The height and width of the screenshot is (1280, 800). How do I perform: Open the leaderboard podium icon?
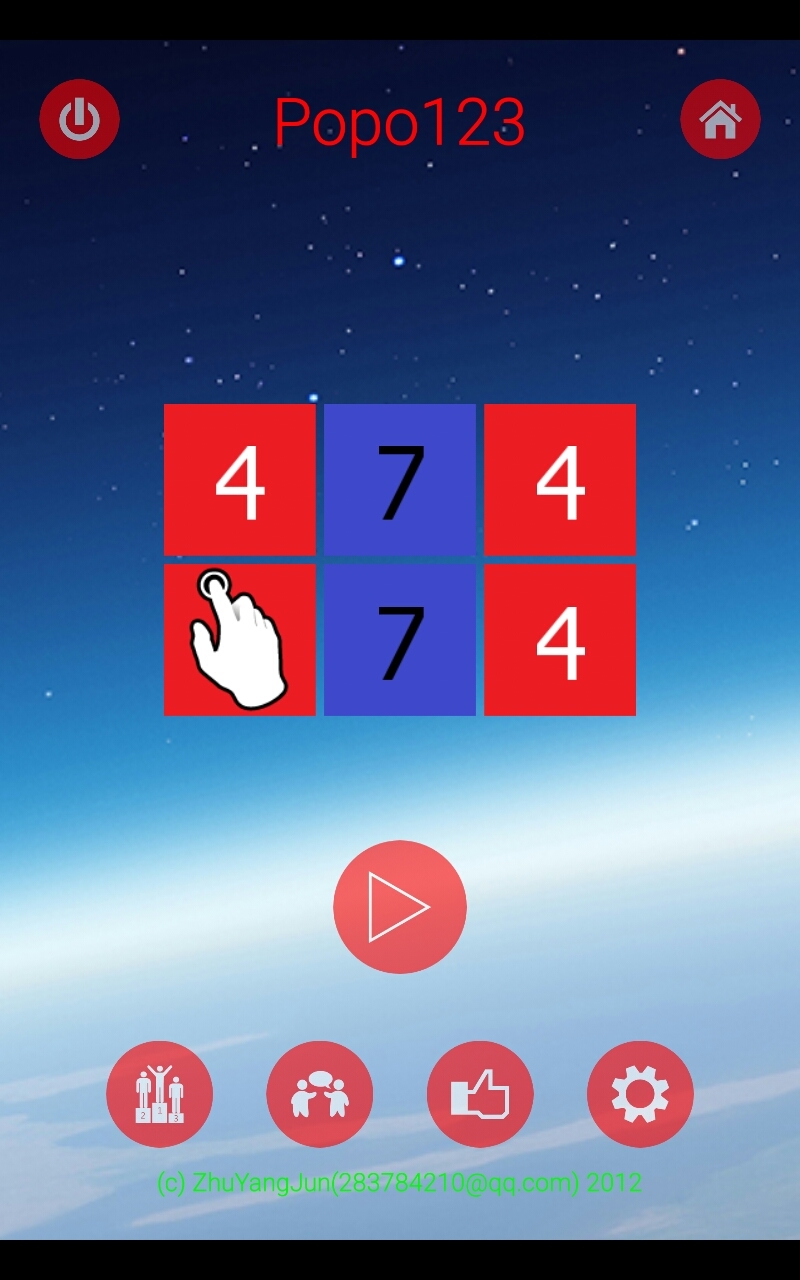click(159, 1094)
